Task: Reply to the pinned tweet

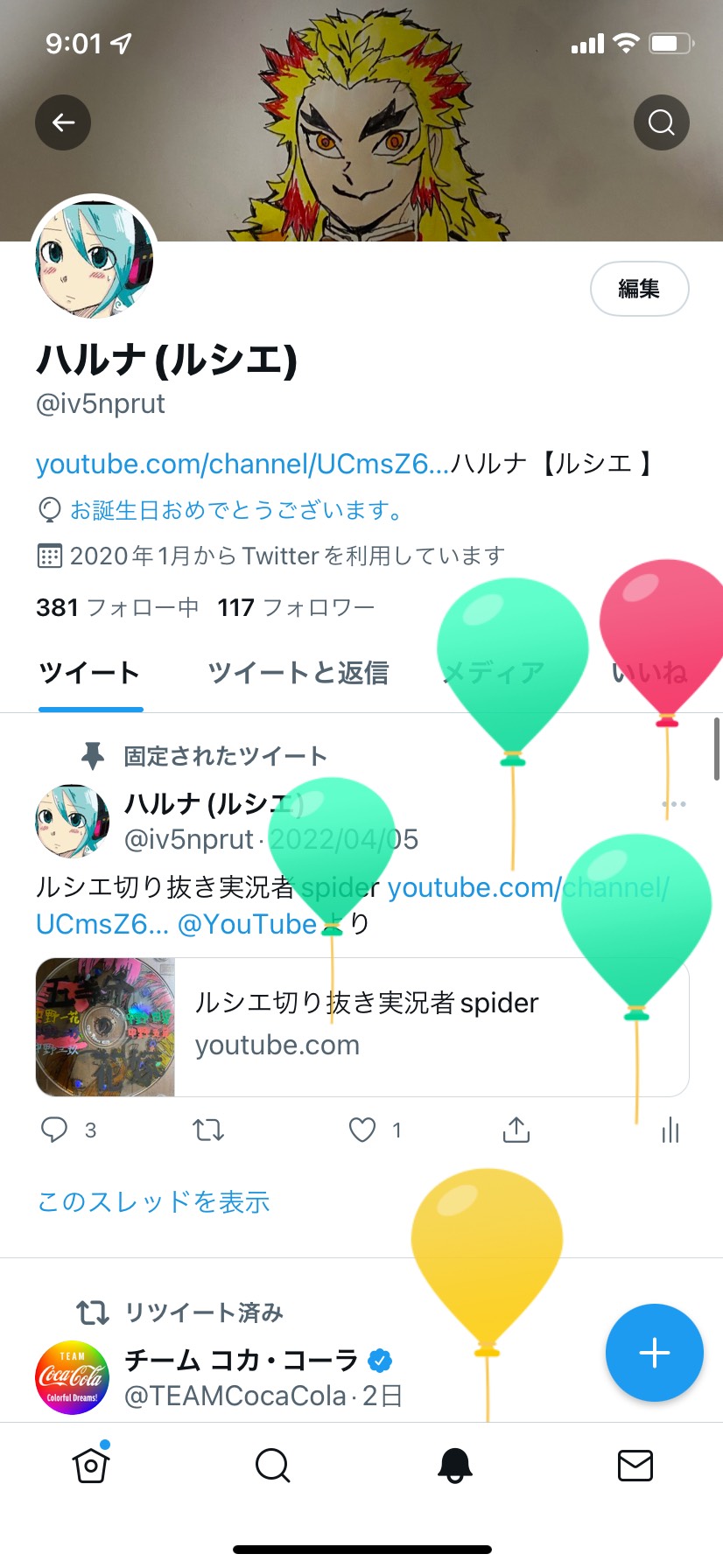Action: 54,1130
